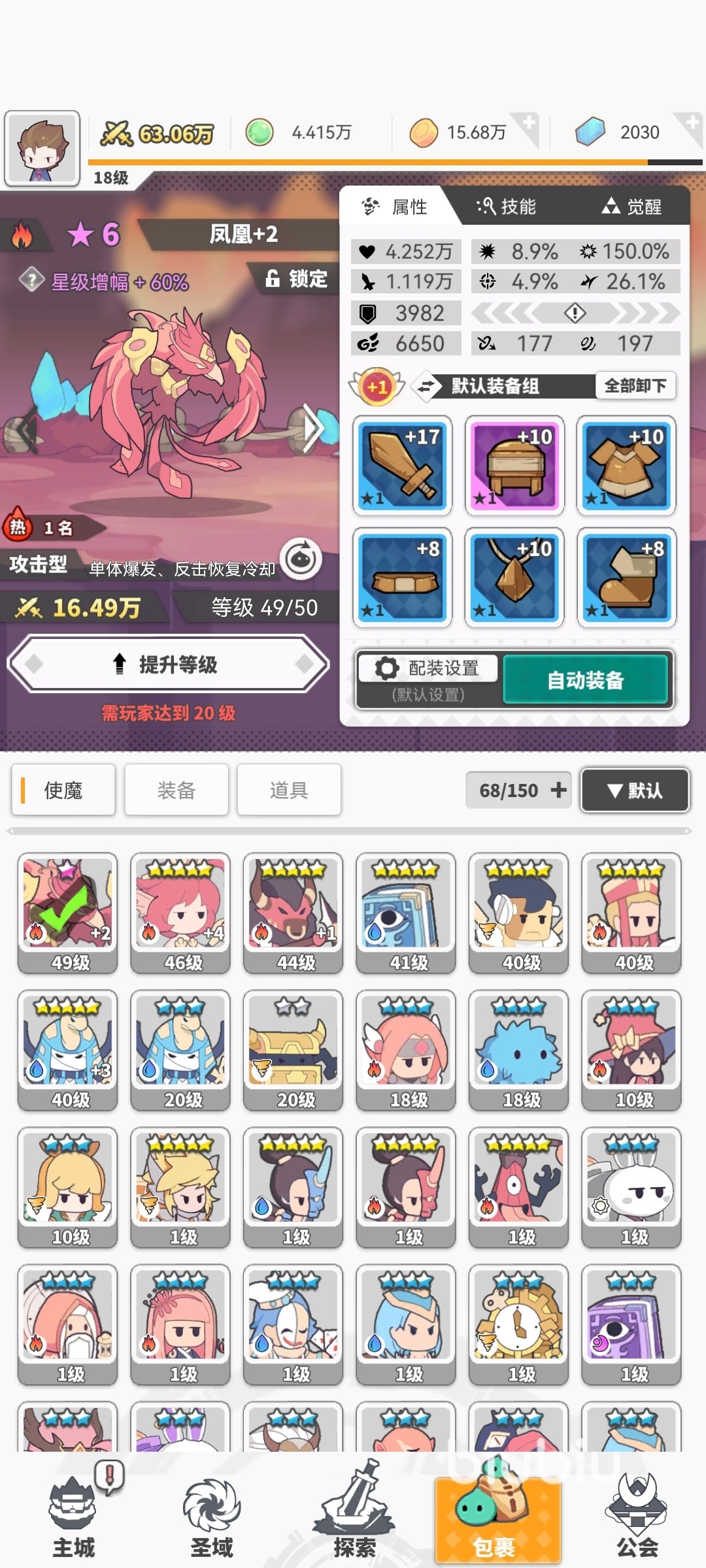Tap the 锁定 lock button
Image resolution: width=706 pixels, height=1568 pixels.
[296, 279]
